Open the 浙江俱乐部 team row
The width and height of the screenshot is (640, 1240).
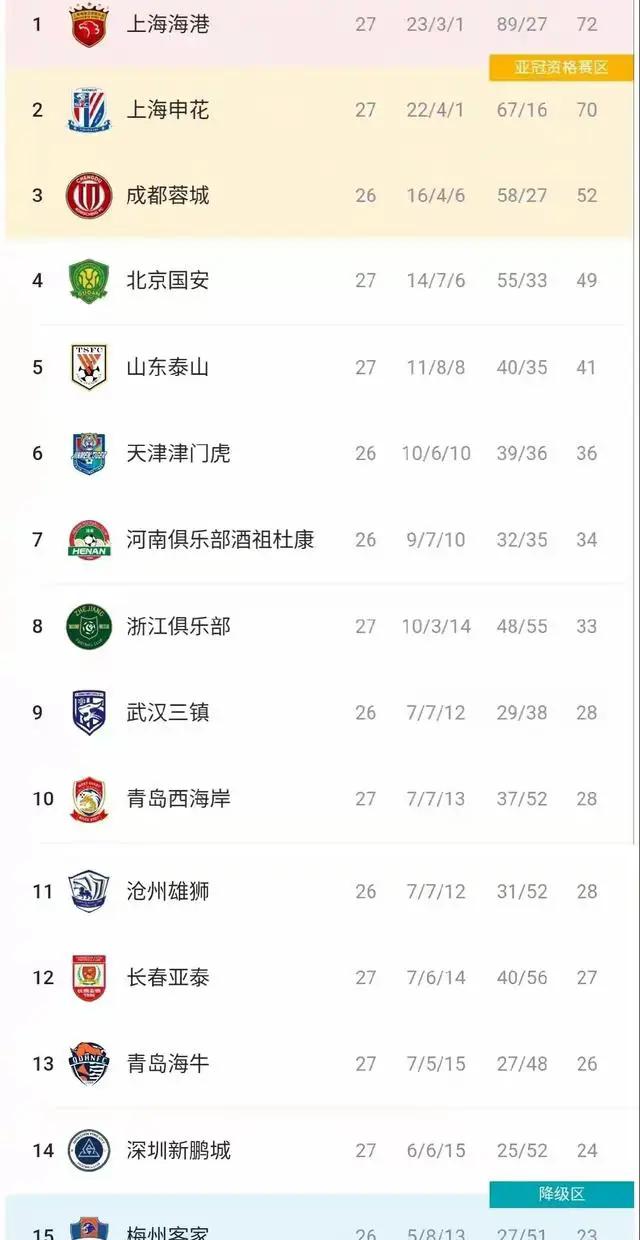[178, 626]
